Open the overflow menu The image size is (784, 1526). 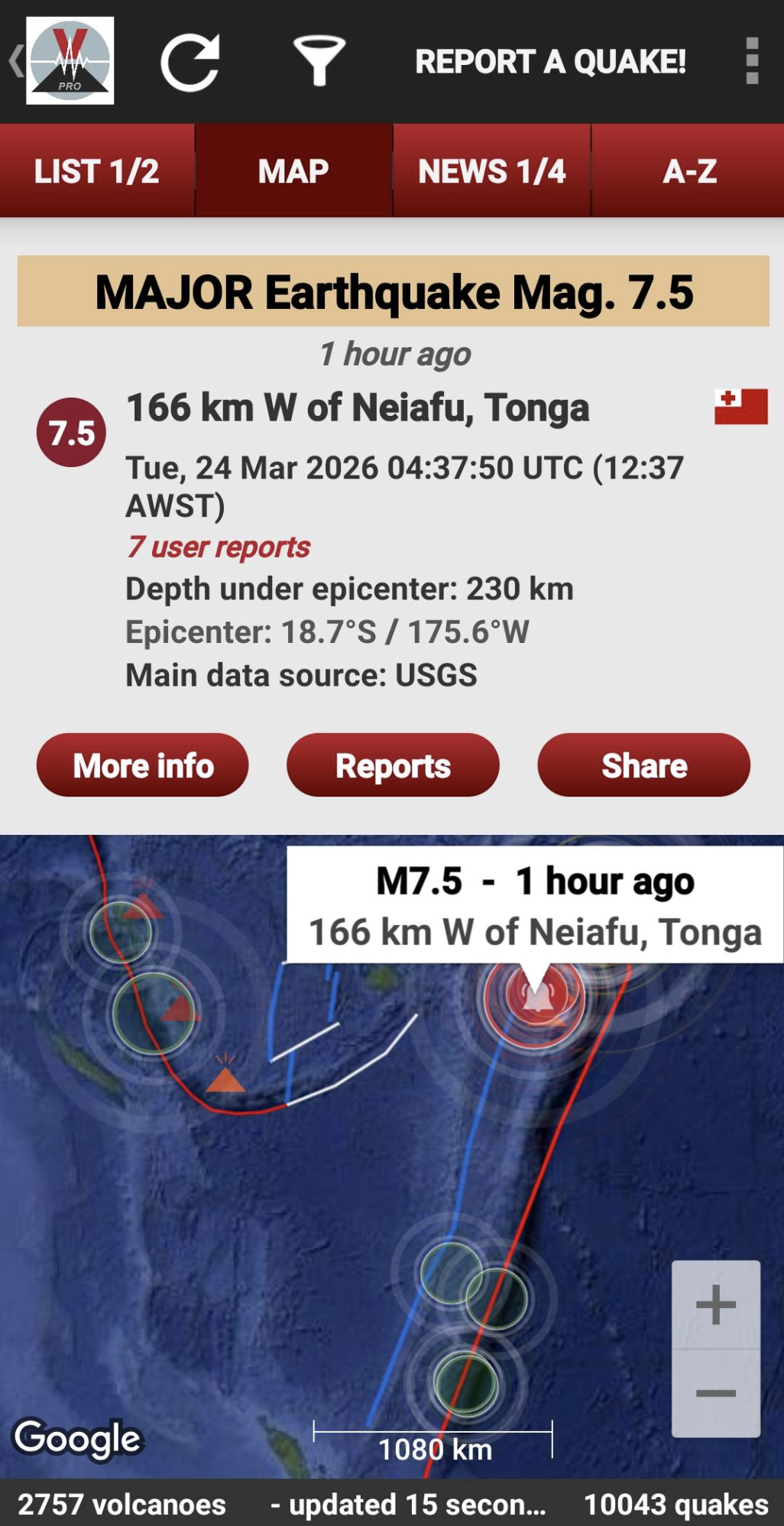pyautogui.click(x=752, y=60)
